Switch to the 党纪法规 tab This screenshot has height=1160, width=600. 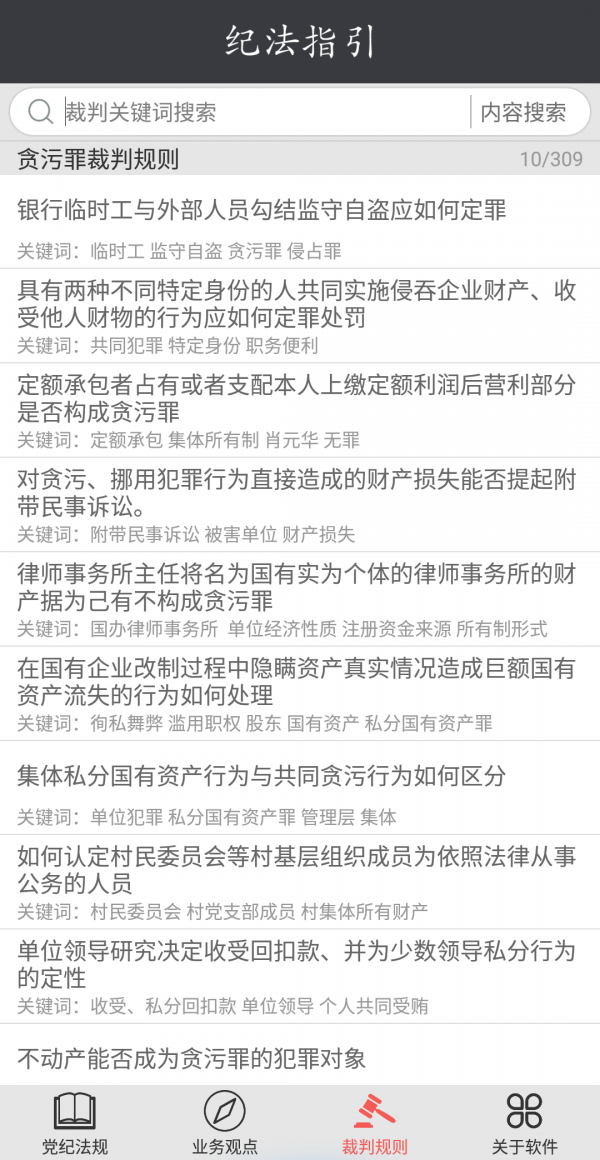(75, 1123)
